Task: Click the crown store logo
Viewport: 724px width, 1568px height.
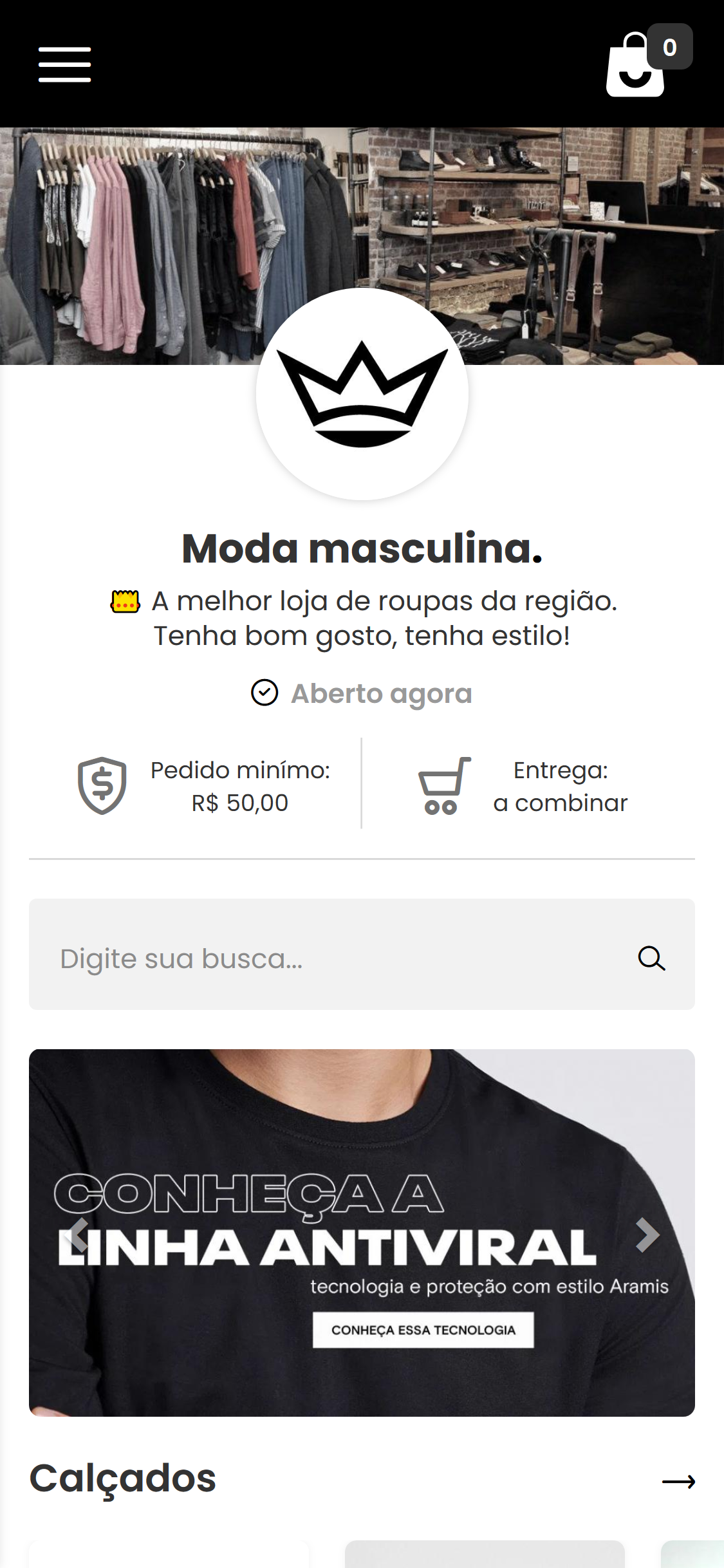Action: pyautogui.click(x=362, y=395)
